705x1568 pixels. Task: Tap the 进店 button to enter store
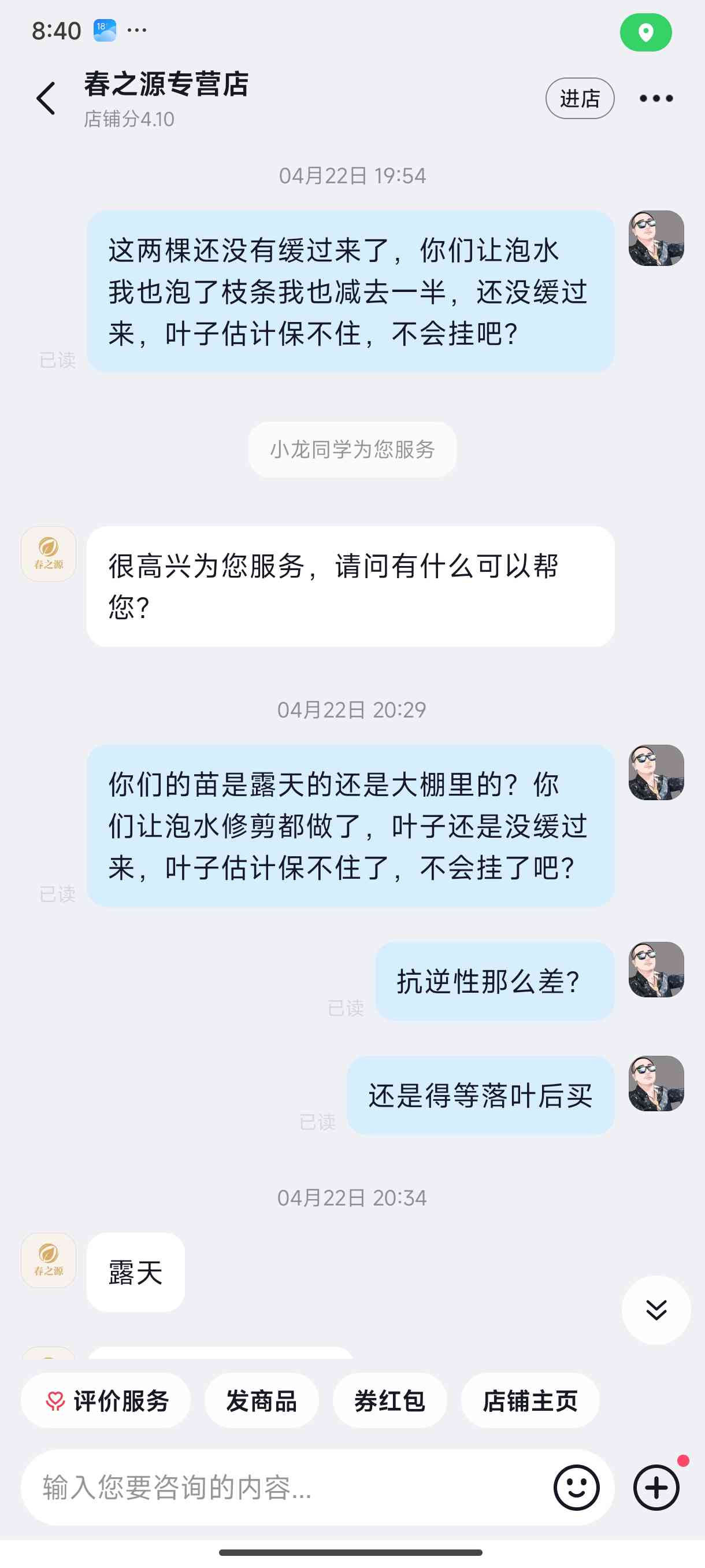579,98
